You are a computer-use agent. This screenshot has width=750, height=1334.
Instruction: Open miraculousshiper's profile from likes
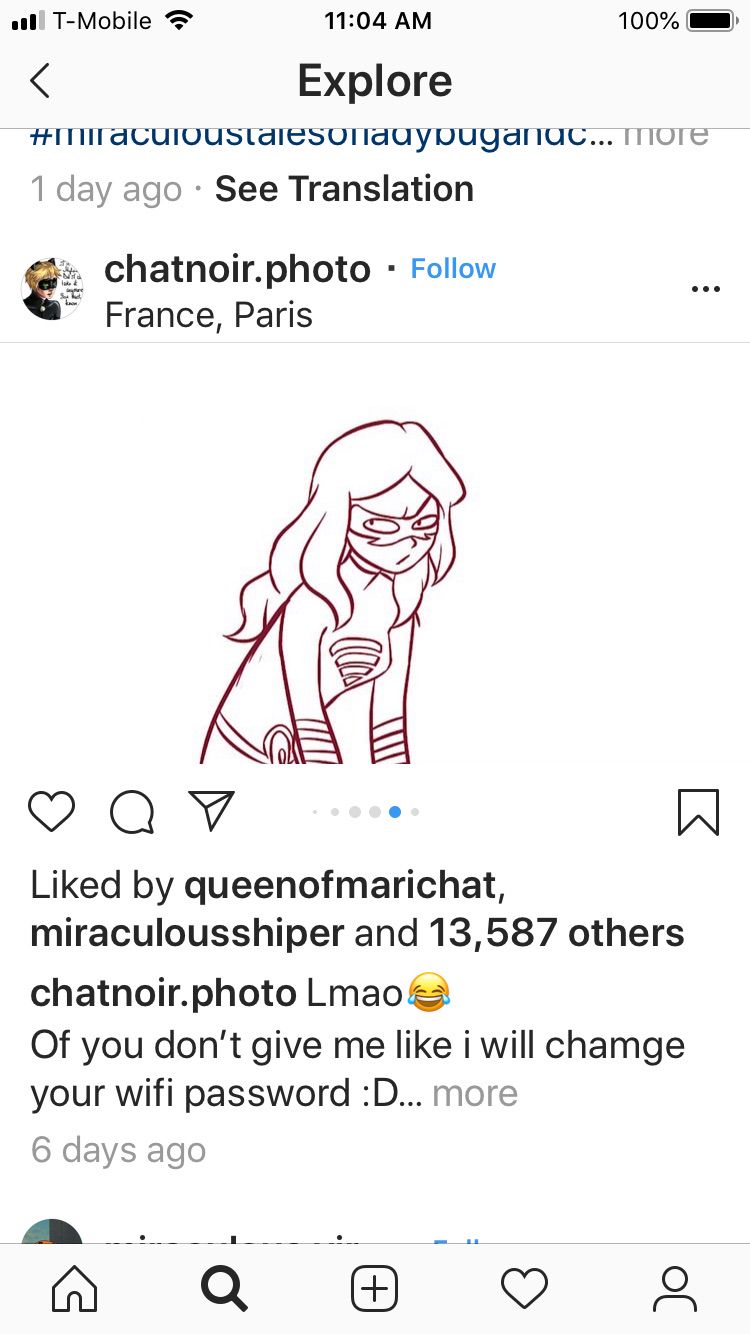click(187, 933)
